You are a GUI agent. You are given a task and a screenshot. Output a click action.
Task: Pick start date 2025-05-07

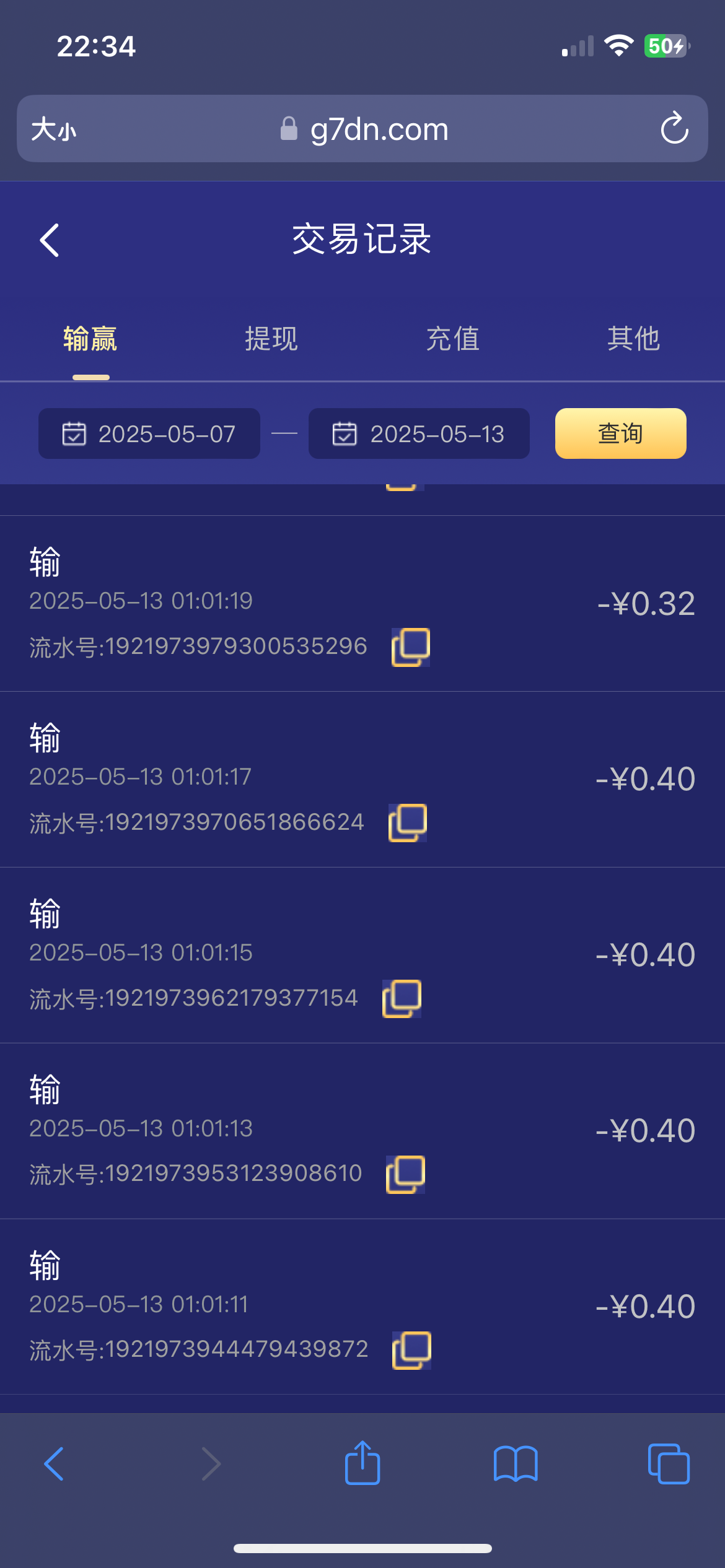(149, 433)
